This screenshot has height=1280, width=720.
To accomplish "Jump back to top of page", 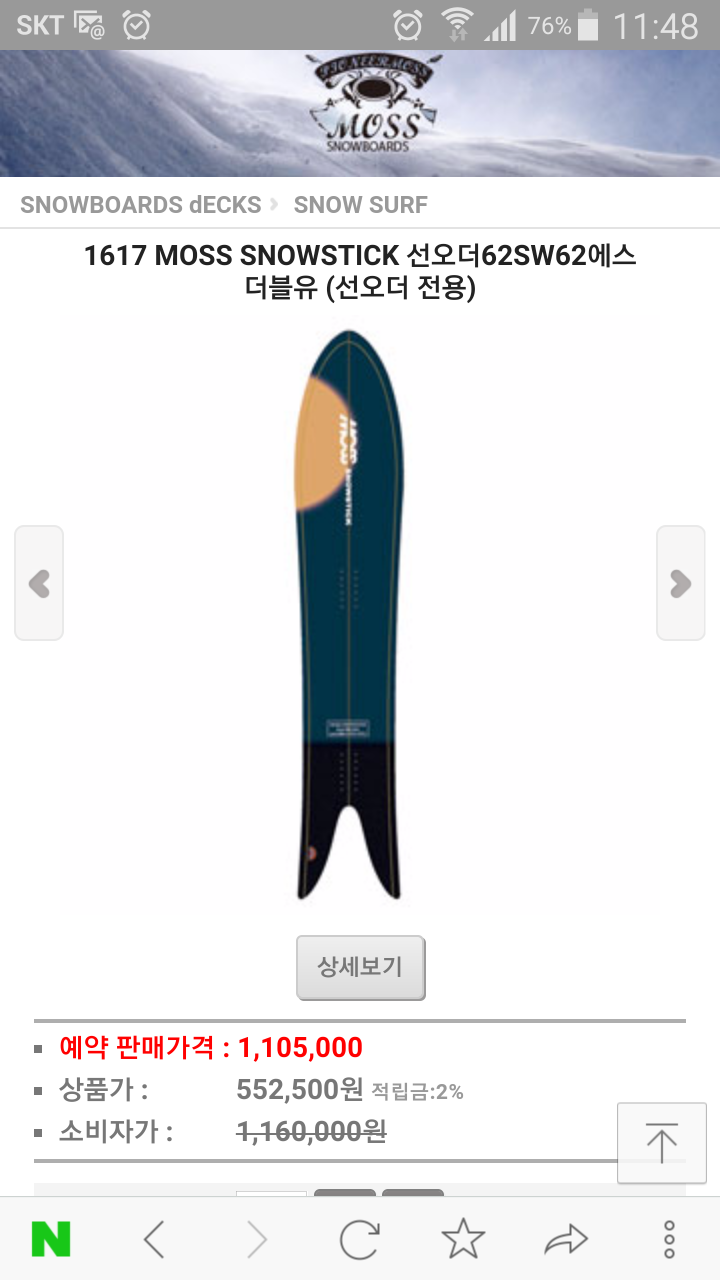I will click(x=661, y=1142).
